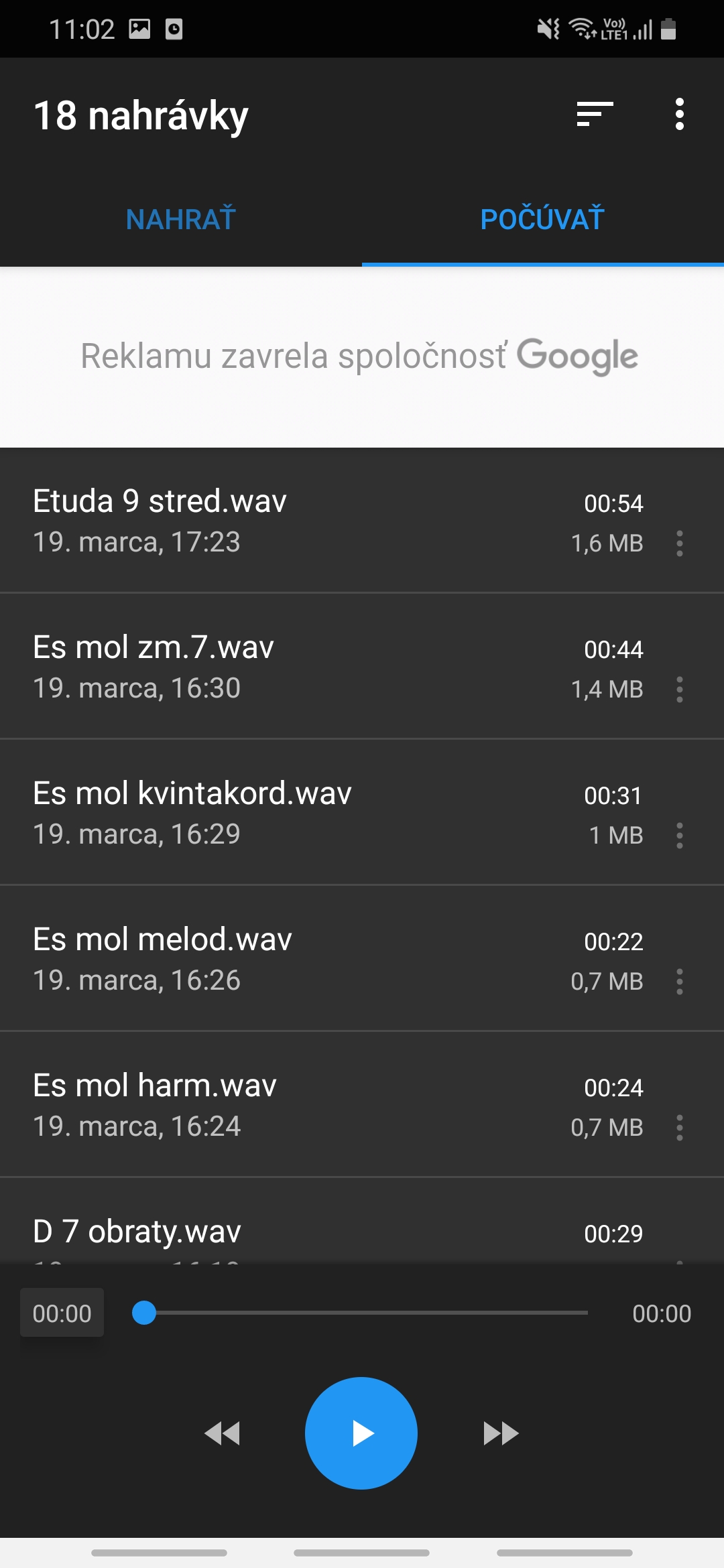
Task: Select the POČÚVAŤ tab
Action: [543, 219]
